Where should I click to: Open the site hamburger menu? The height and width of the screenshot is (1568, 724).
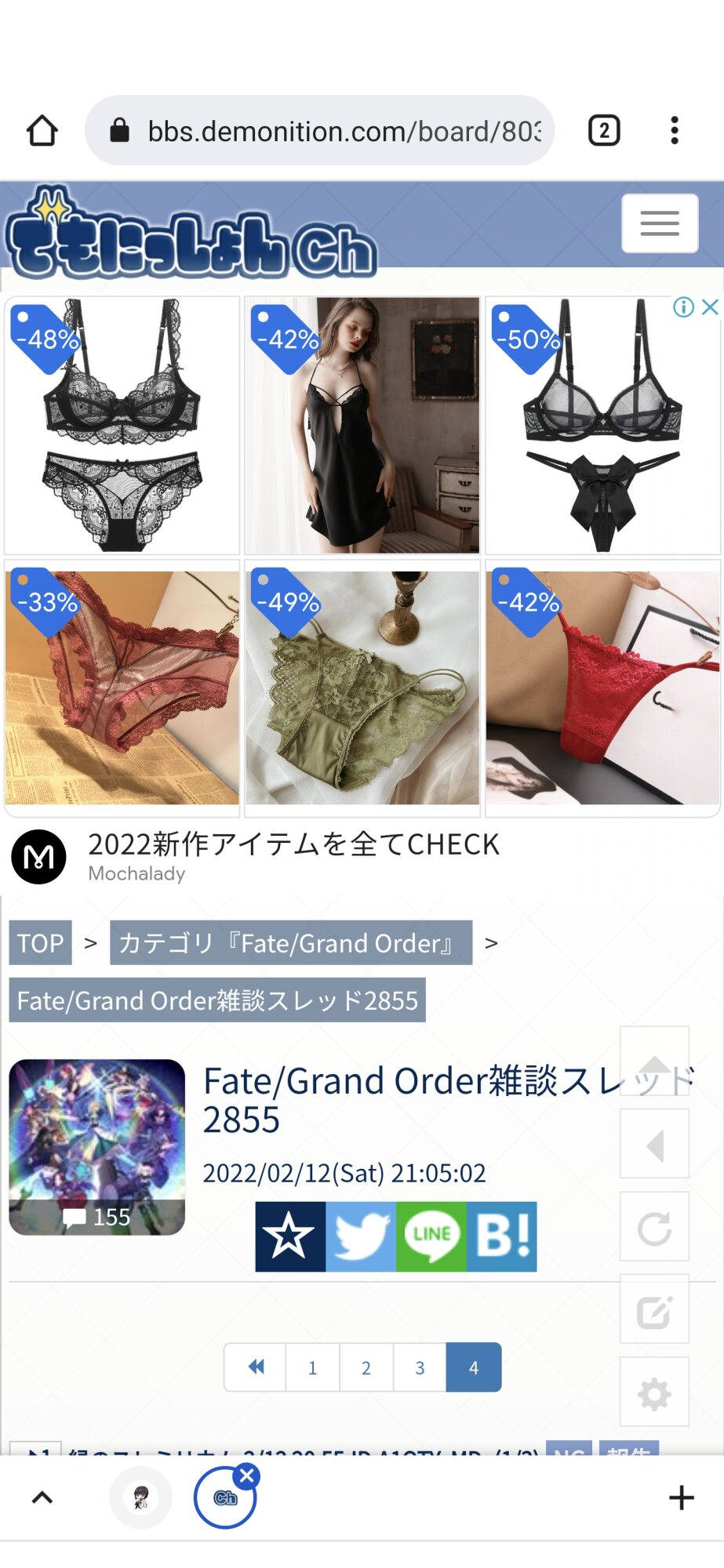(x=659, y=223)
